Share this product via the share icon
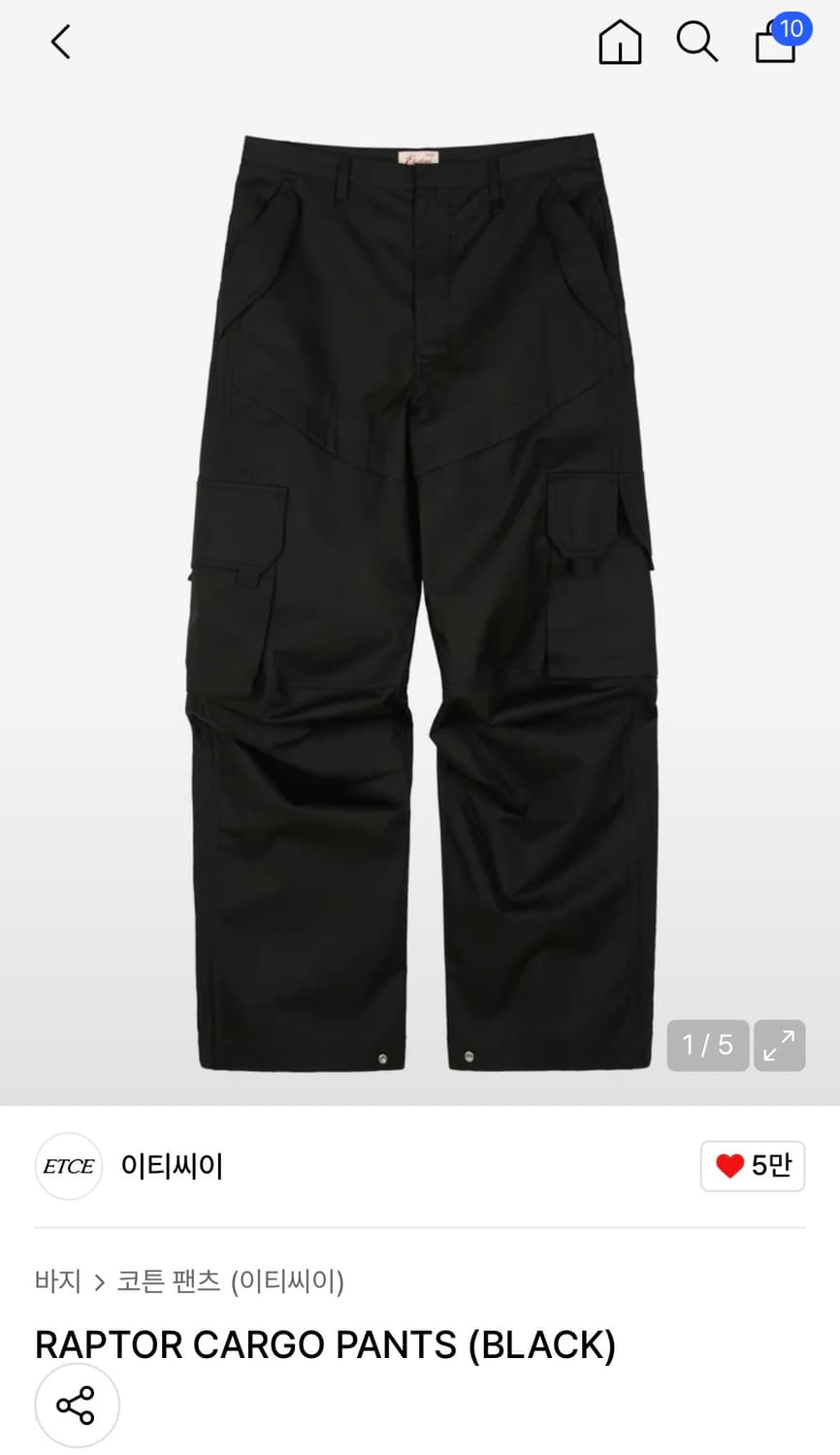The width and height of the screenshot is (840, 1455). point(77,1405)
